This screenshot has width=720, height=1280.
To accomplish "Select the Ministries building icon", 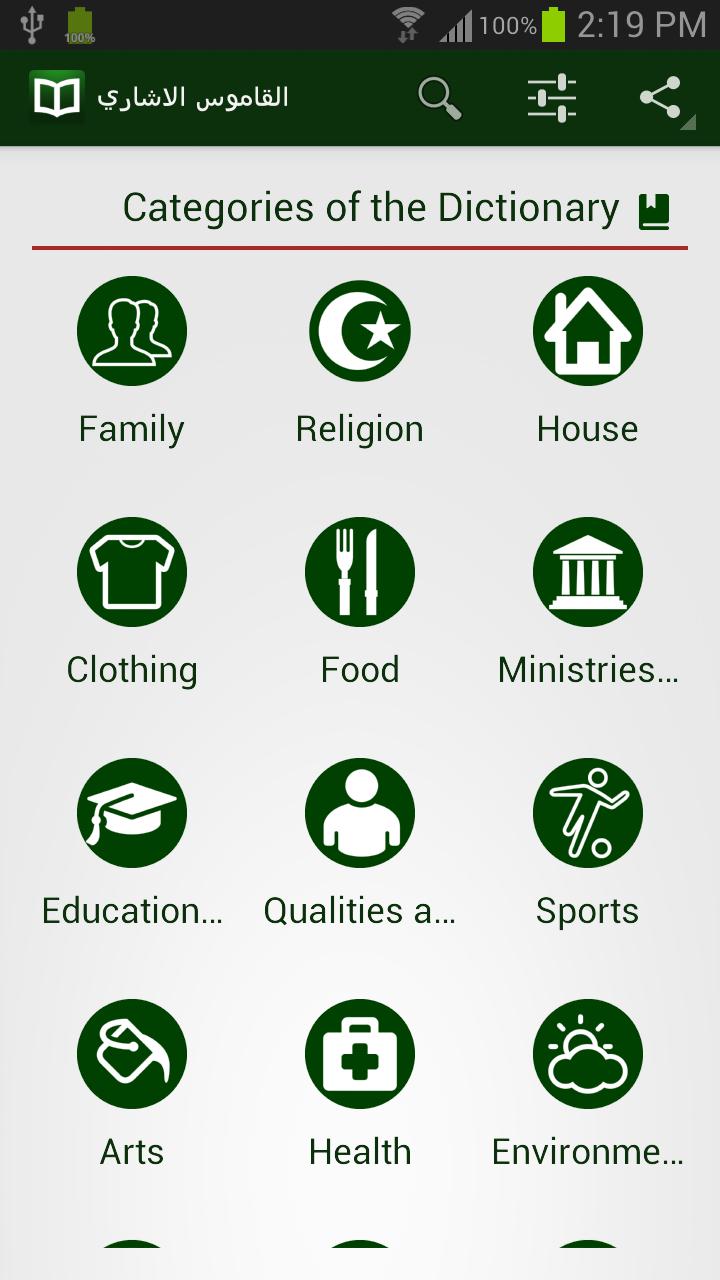I will 588,571.
